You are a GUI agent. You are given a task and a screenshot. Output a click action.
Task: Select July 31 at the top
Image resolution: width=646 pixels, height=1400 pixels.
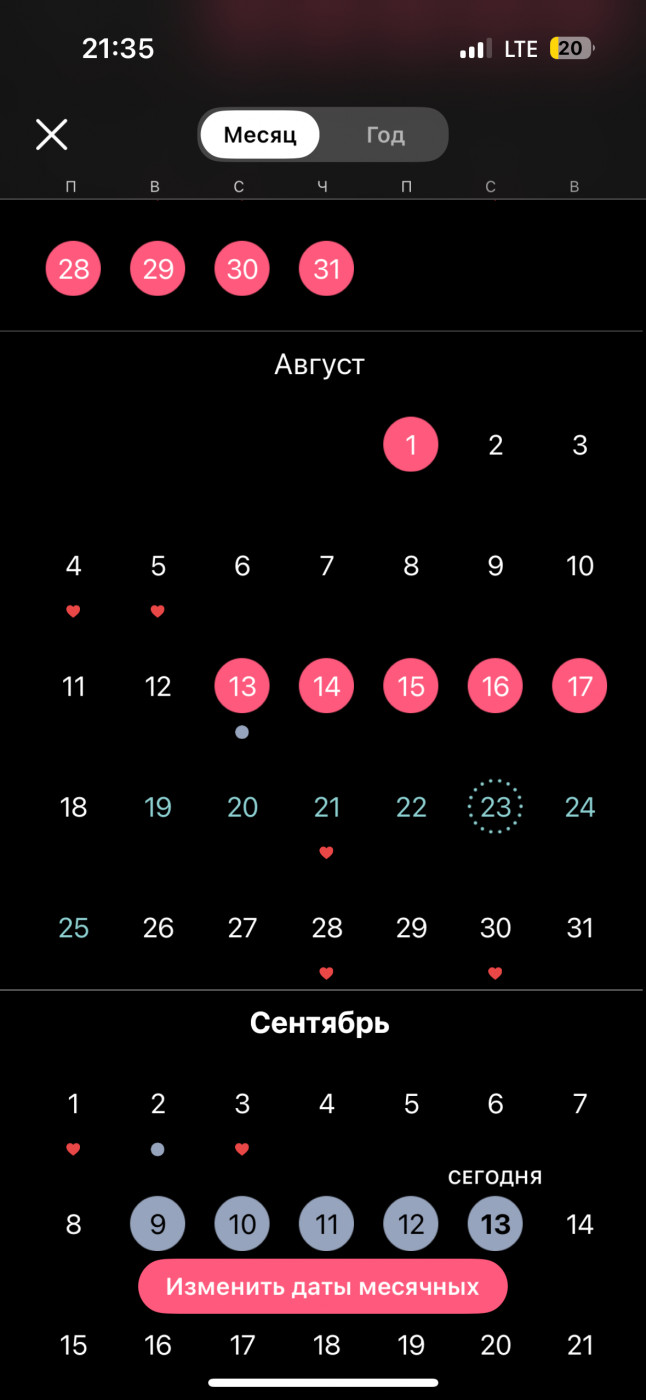point(327,269)
